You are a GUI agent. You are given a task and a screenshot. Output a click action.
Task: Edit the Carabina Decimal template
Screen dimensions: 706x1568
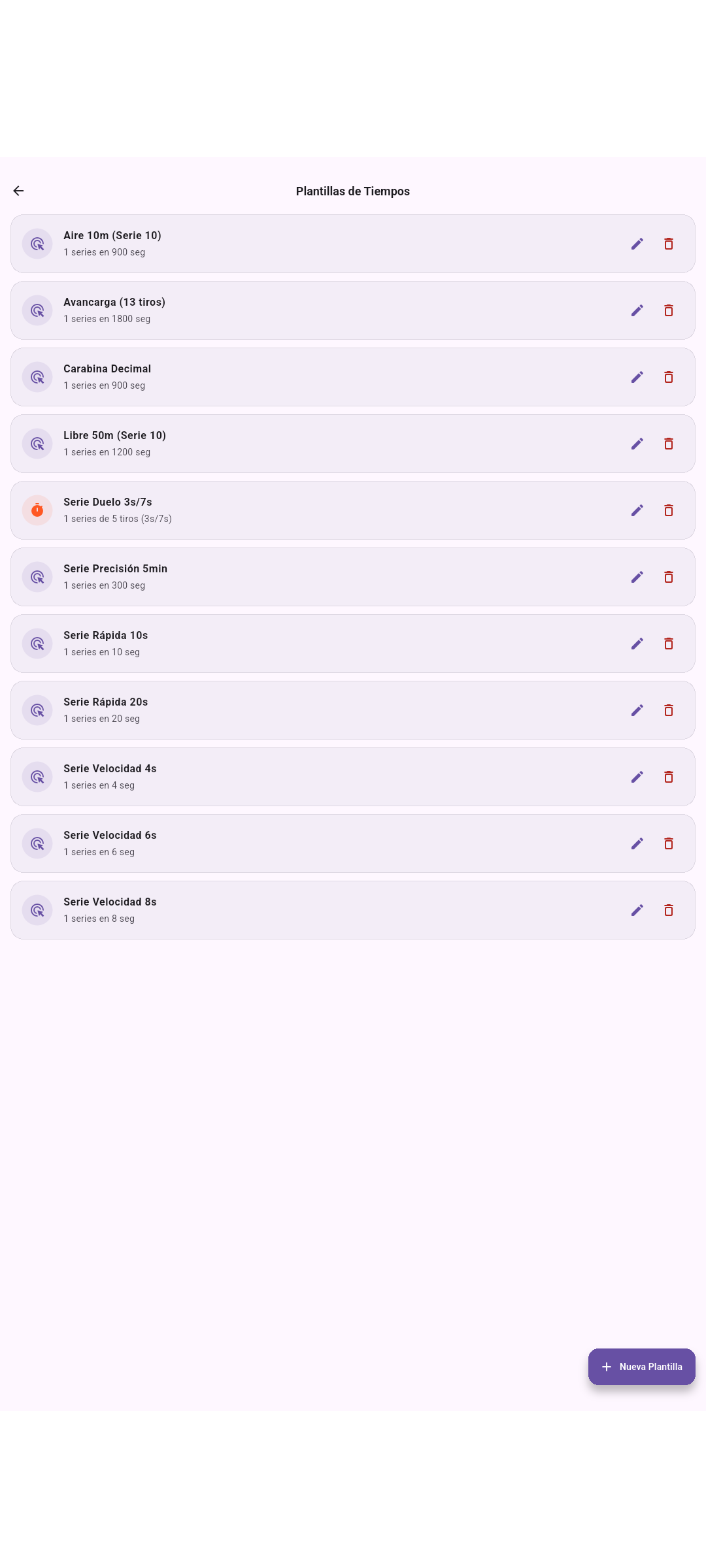[637, 377]
